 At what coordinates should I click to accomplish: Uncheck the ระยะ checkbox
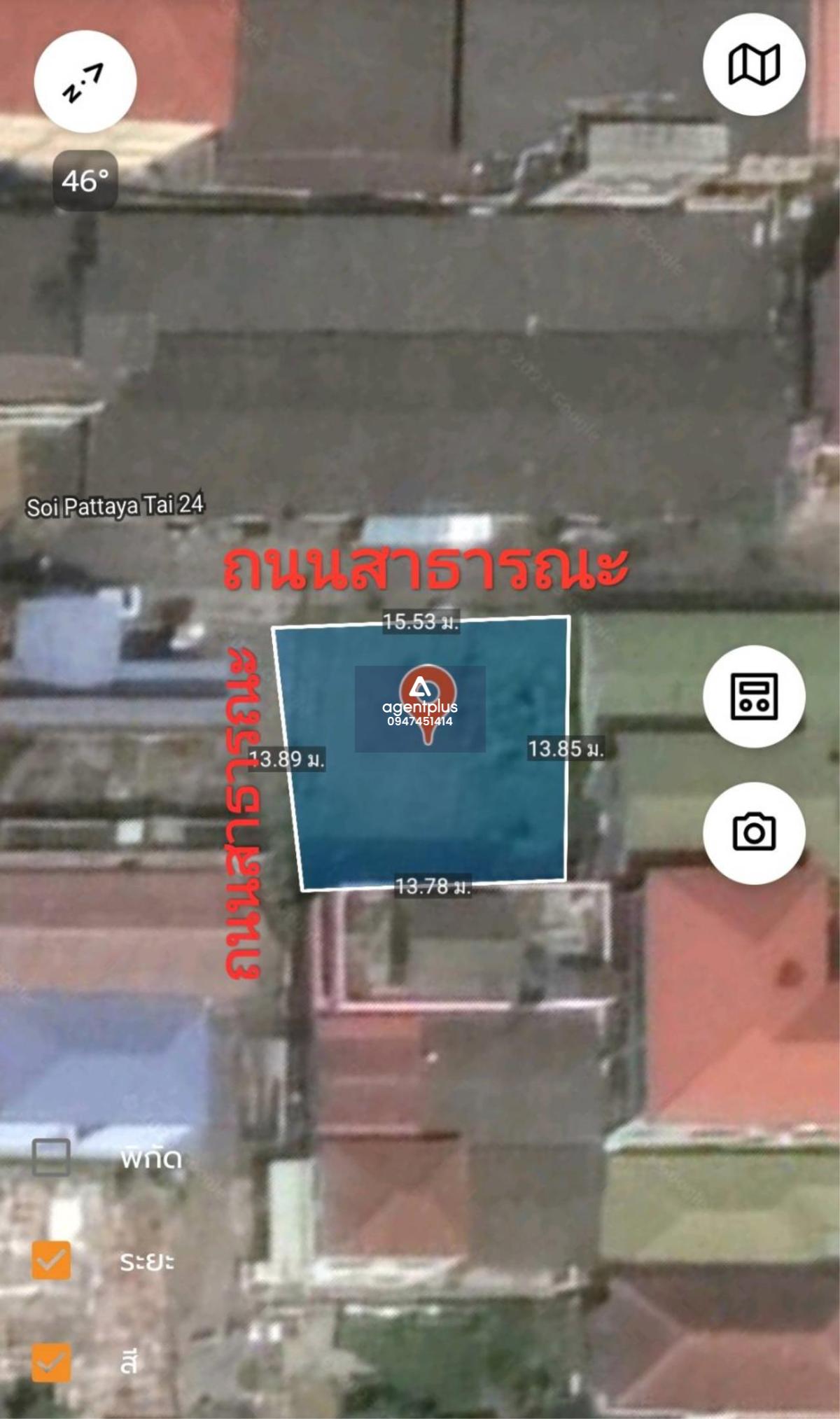tap(51, 1260)
